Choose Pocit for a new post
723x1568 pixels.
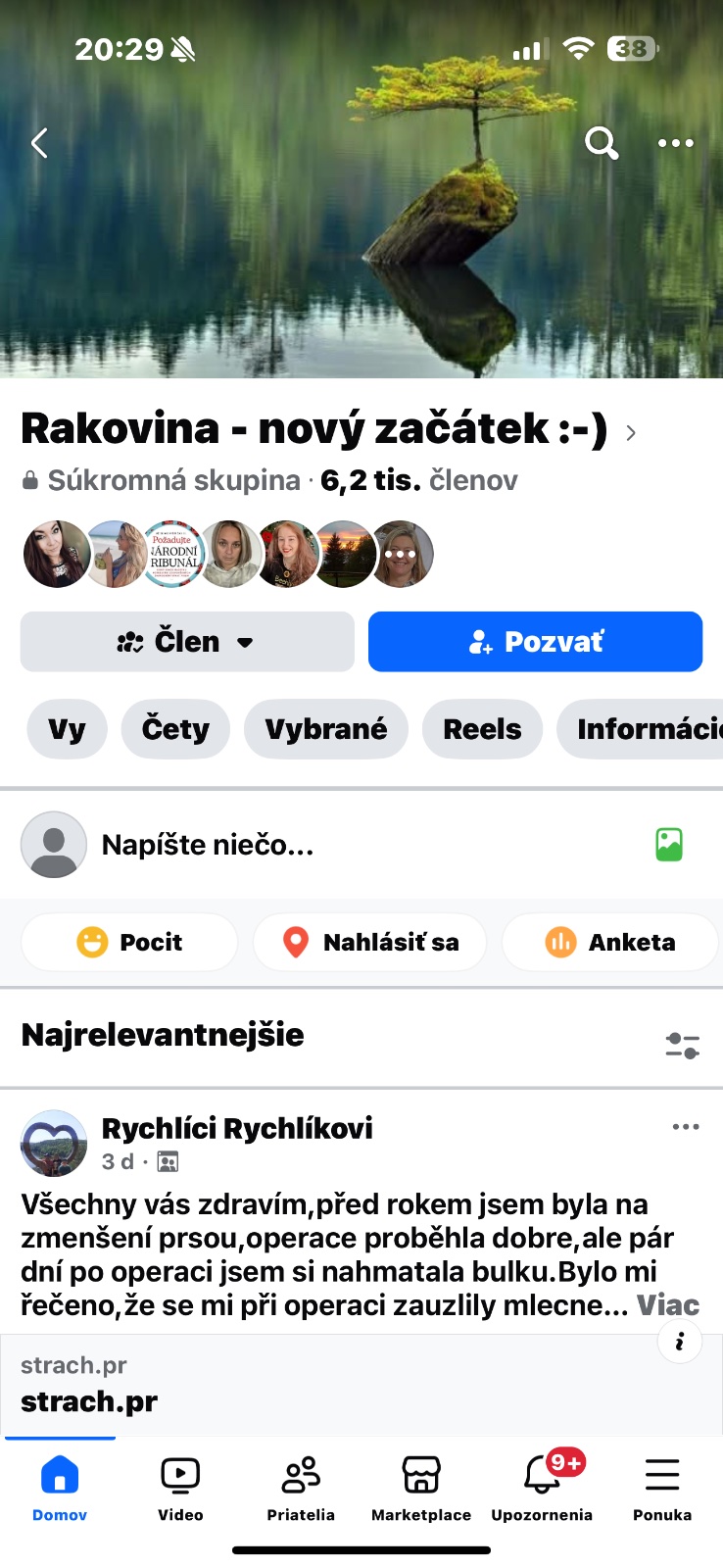tap(129, 942)
